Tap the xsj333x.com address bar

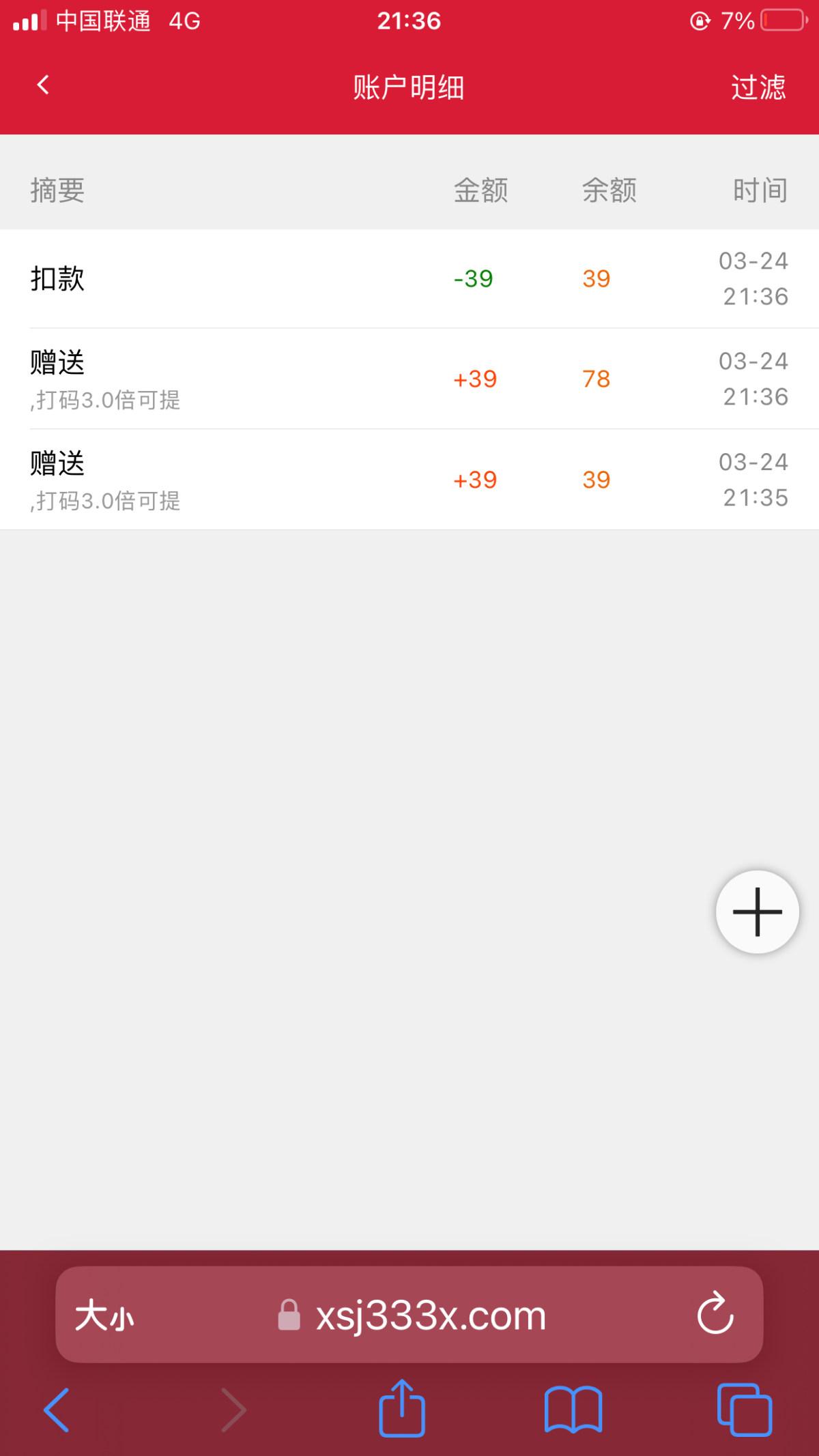point(430,1315)
